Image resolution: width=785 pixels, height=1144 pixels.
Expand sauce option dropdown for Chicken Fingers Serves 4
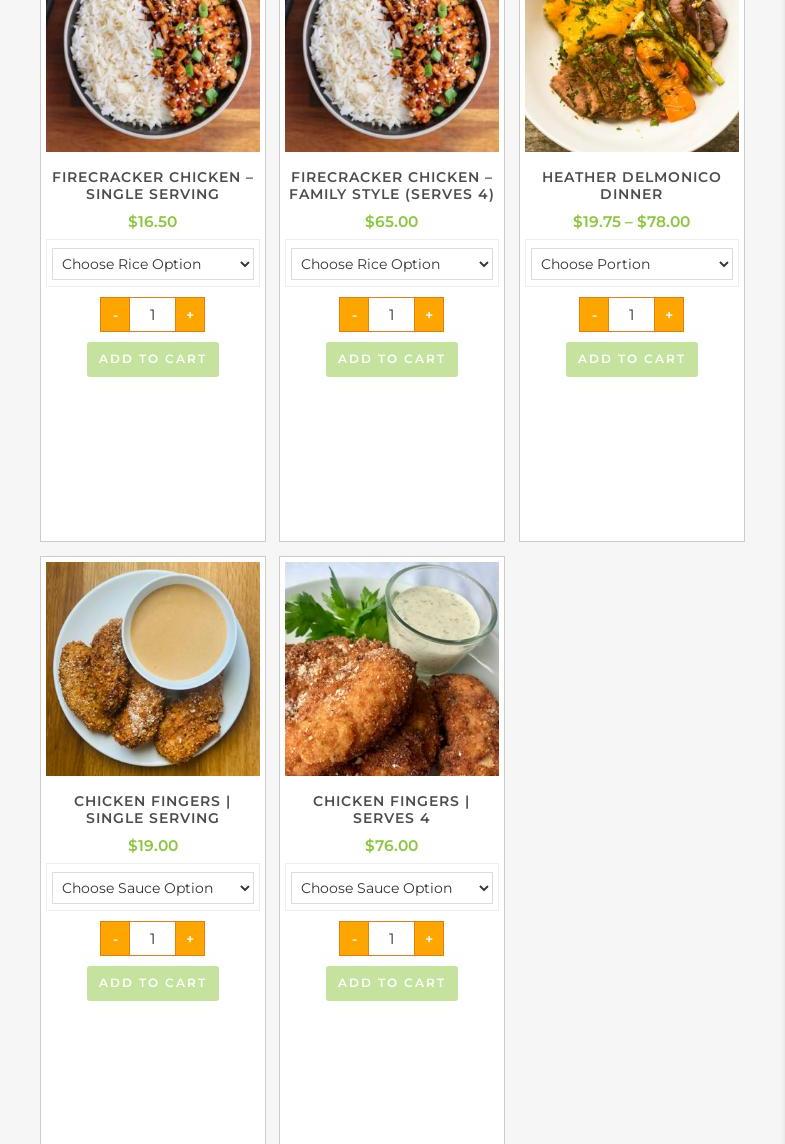tap(392, 888)
